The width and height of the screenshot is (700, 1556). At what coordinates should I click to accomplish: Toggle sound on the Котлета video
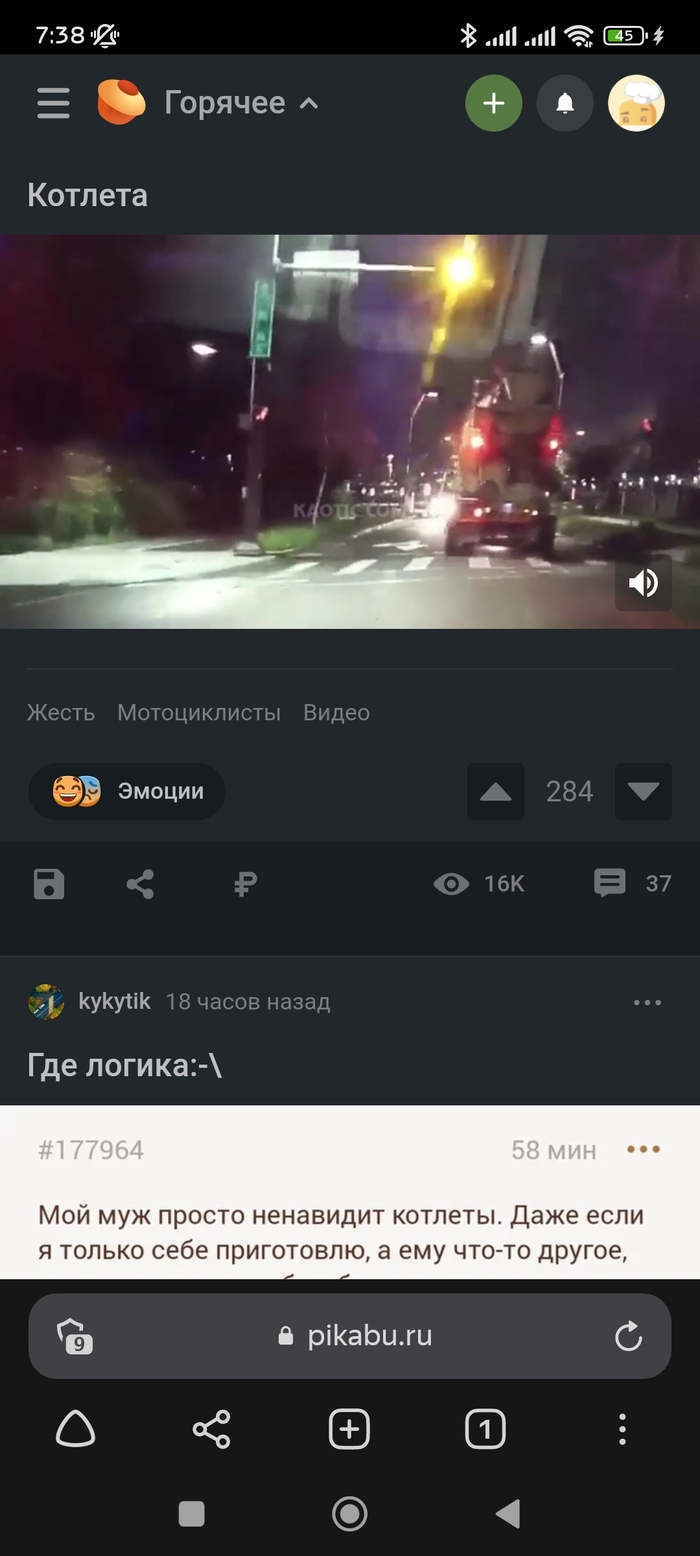(x=642, y=583)
